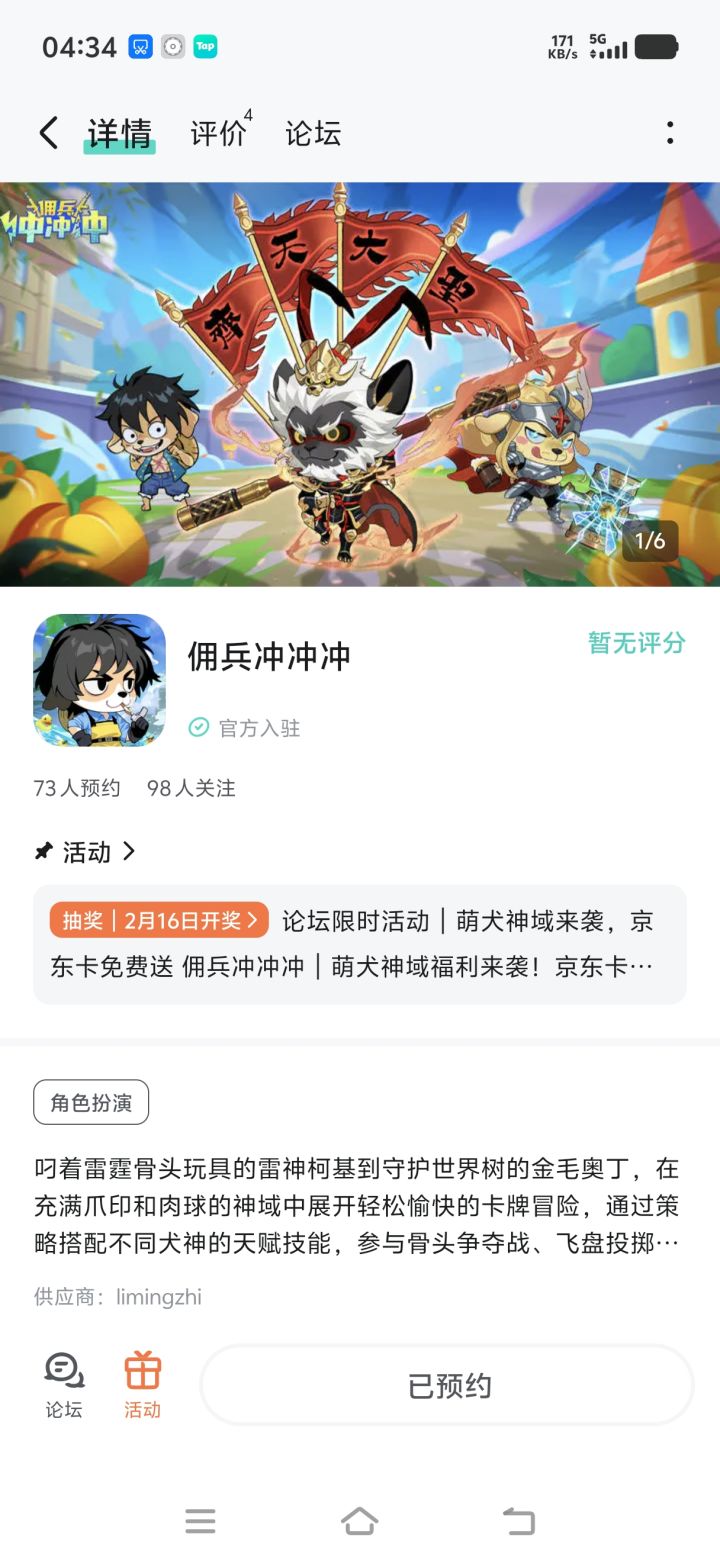The image size is (720, 1563).
Task: Open the 论坛 forum icon at bottom left
Action: 62,1382
